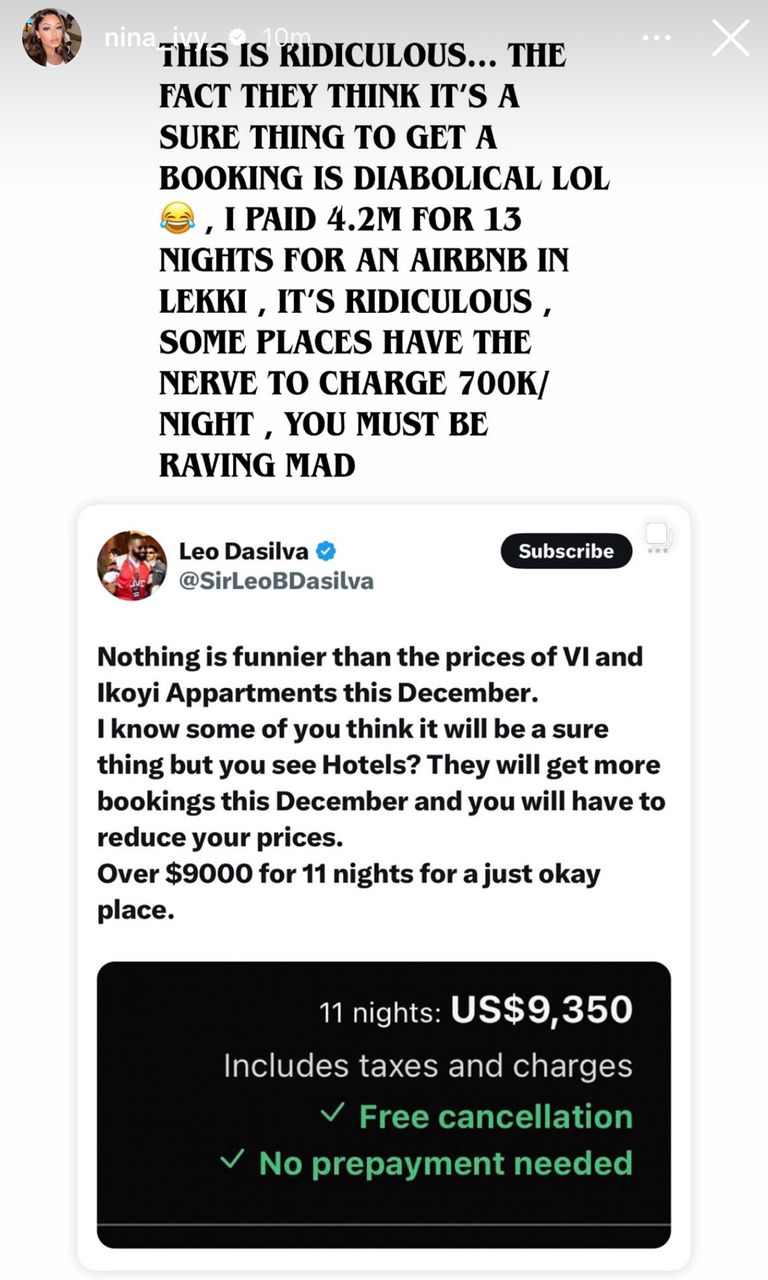Close the story with the X icon
Image resolution: width=768 pixels, height=1280 pixels.
tap(731, 38)
